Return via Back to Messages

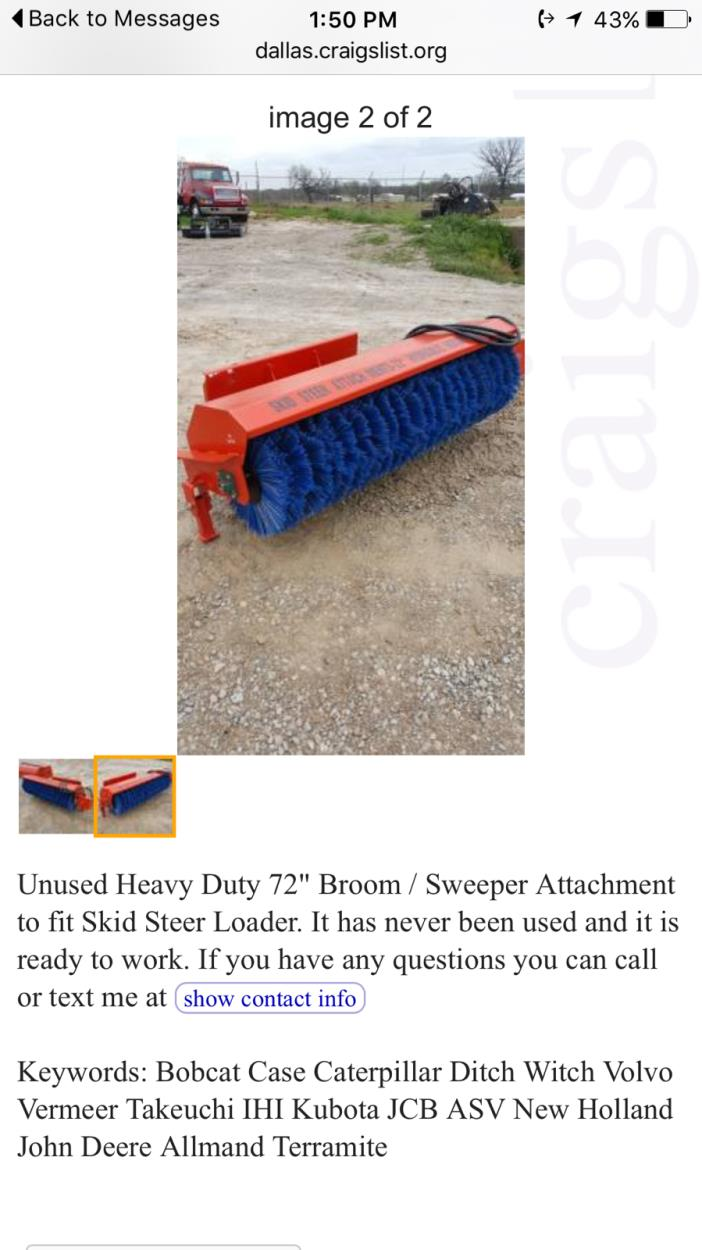[113, 19]
